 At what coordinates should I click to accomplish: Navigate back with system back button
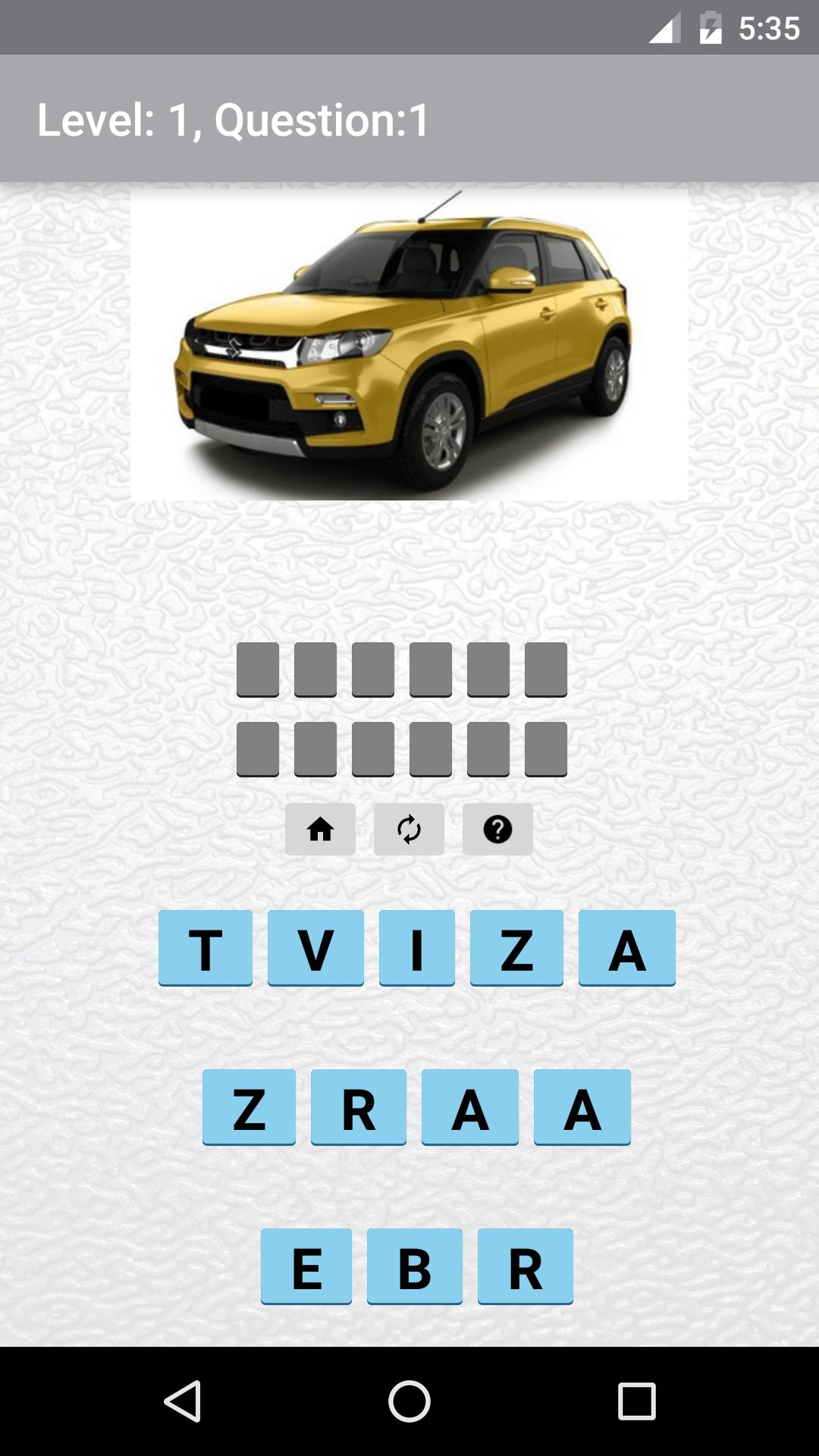pyautogui.click(x=182, y=1401)
